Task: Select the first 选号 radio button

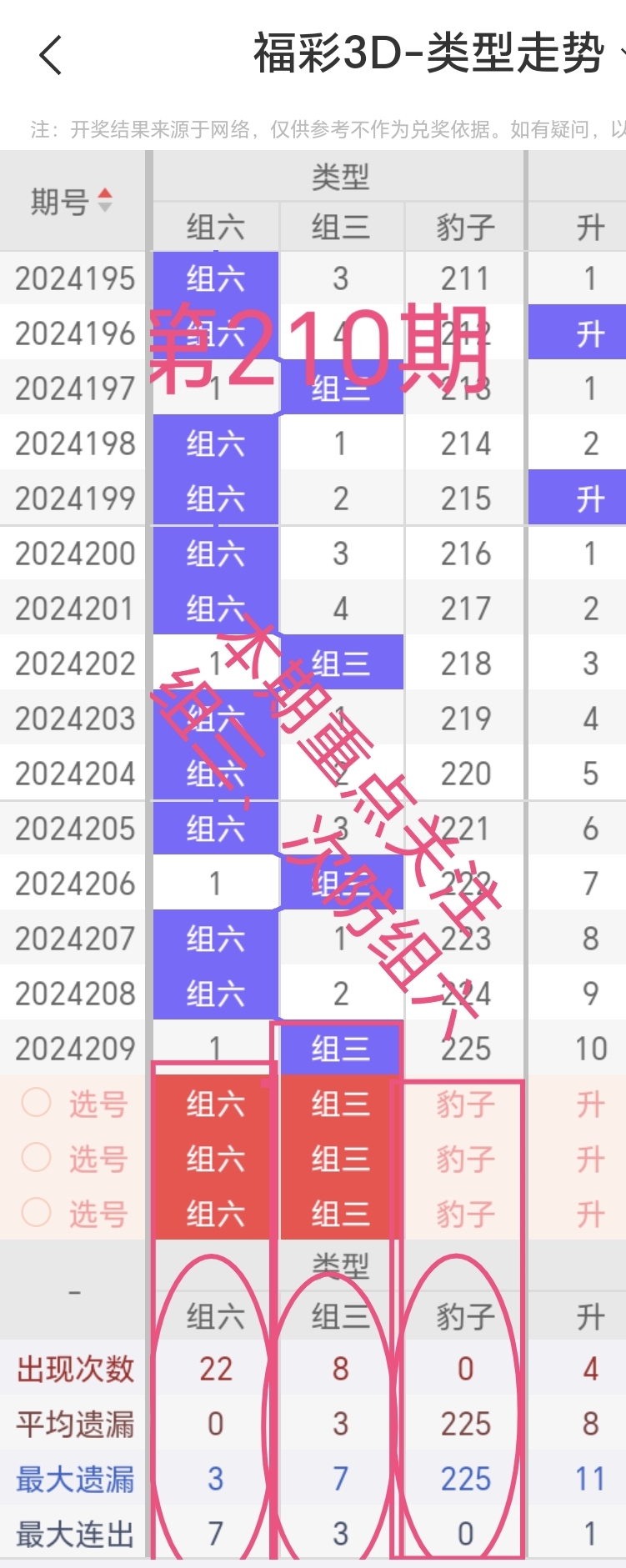Action: [x=35, y=1104]
